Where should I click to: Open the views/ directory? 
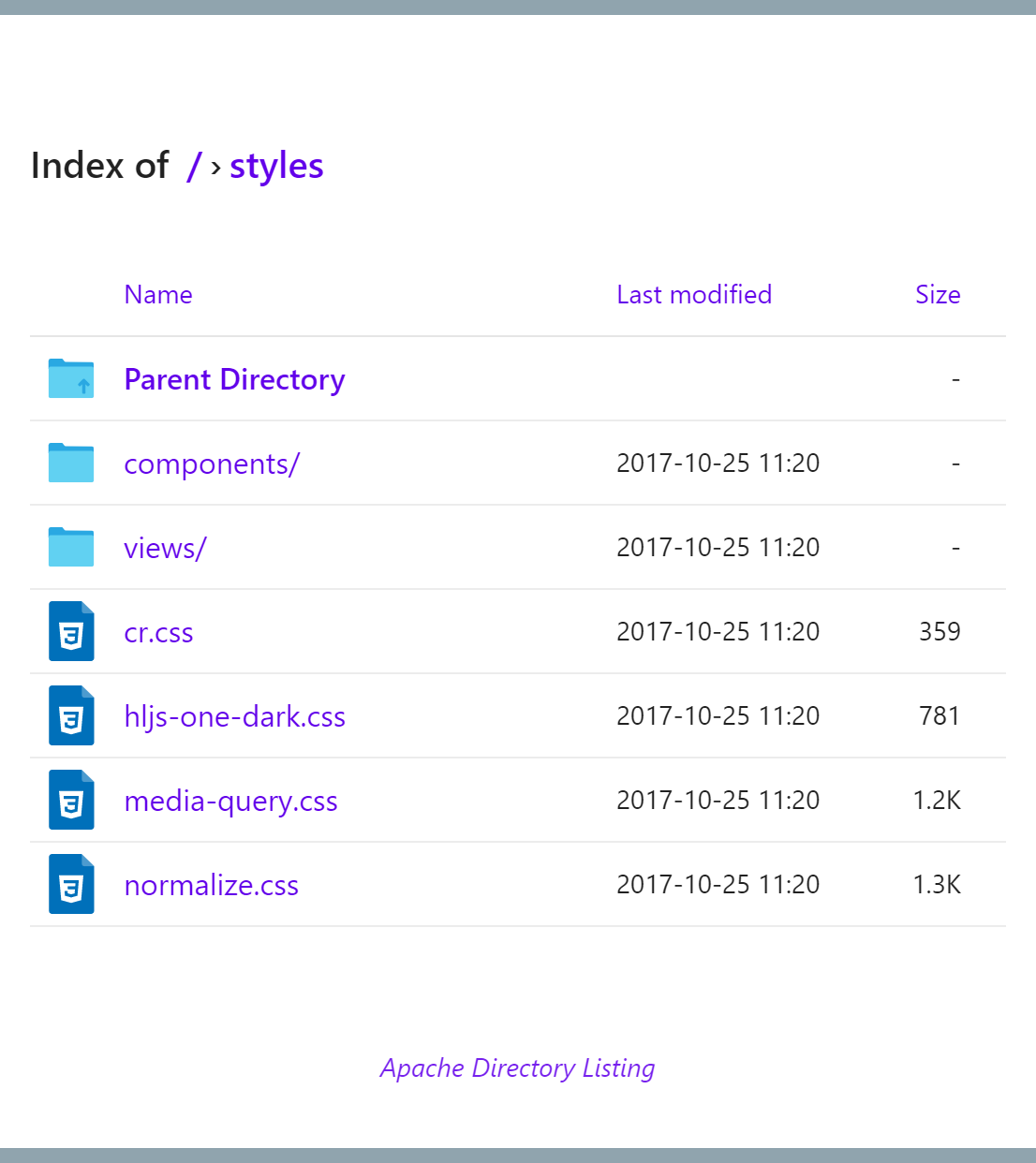pyautogui.click(x=165, y=548)
